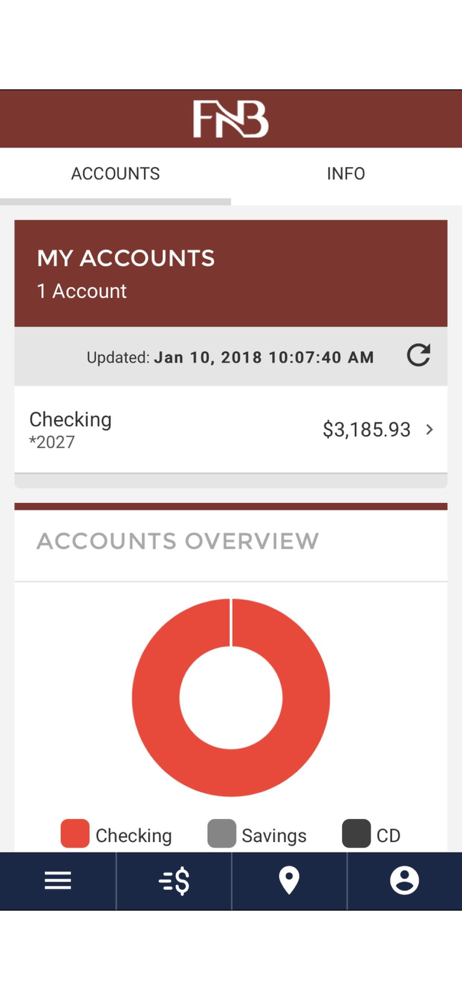Refresh the account balances

coord(419,355)
